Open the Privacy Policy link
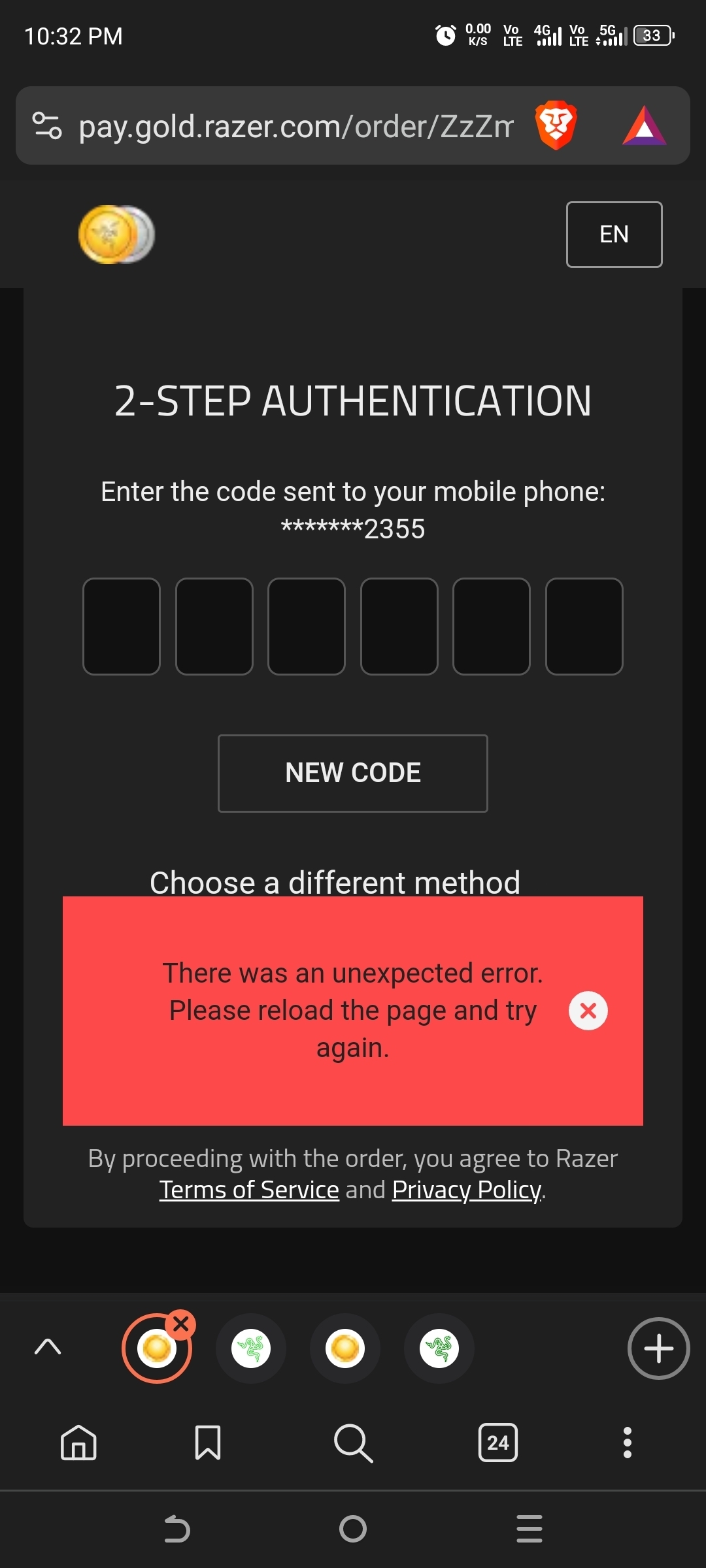Image resolution: width=706 pixels, height=1568 pixels. click(467, 1190)
